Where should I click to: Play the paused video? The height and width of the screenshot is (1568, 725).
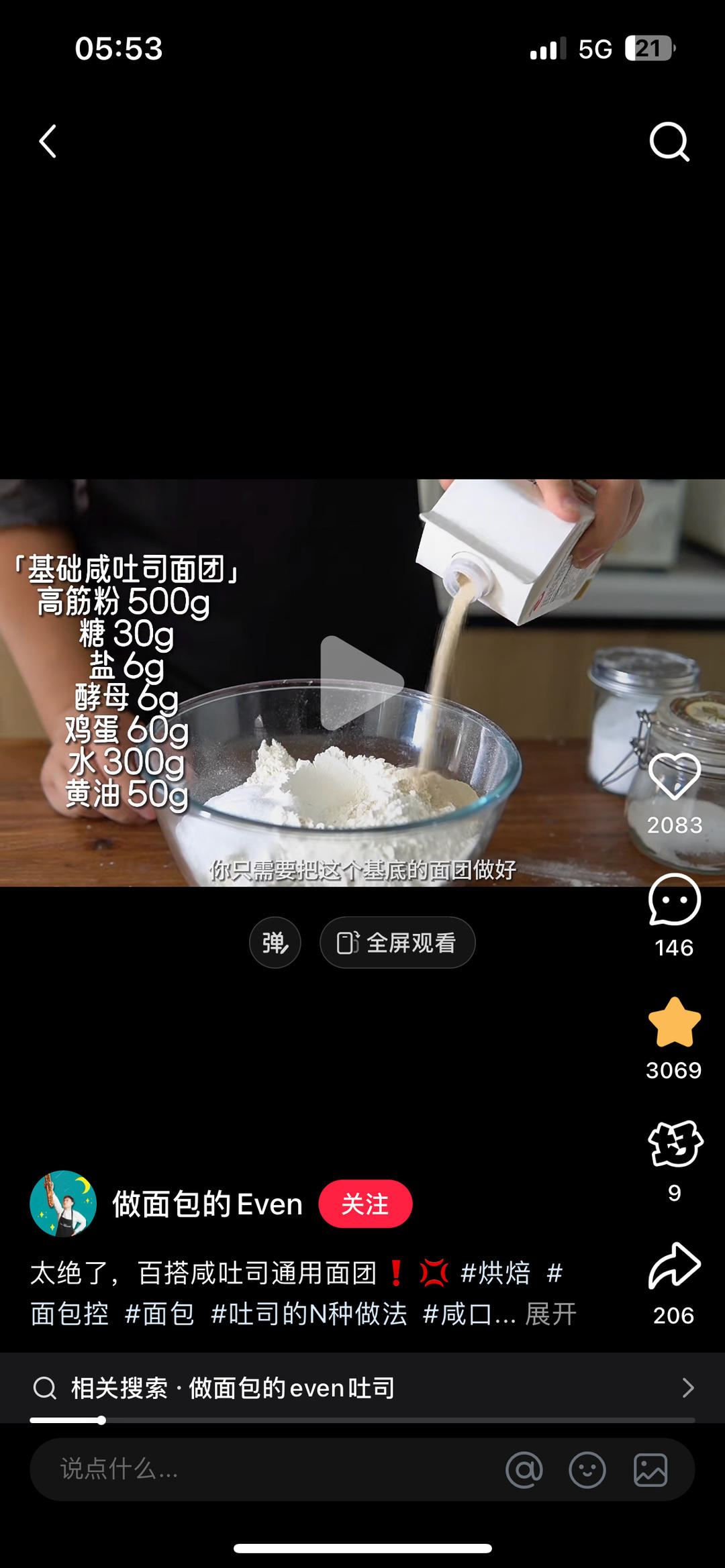coord(362,683)
